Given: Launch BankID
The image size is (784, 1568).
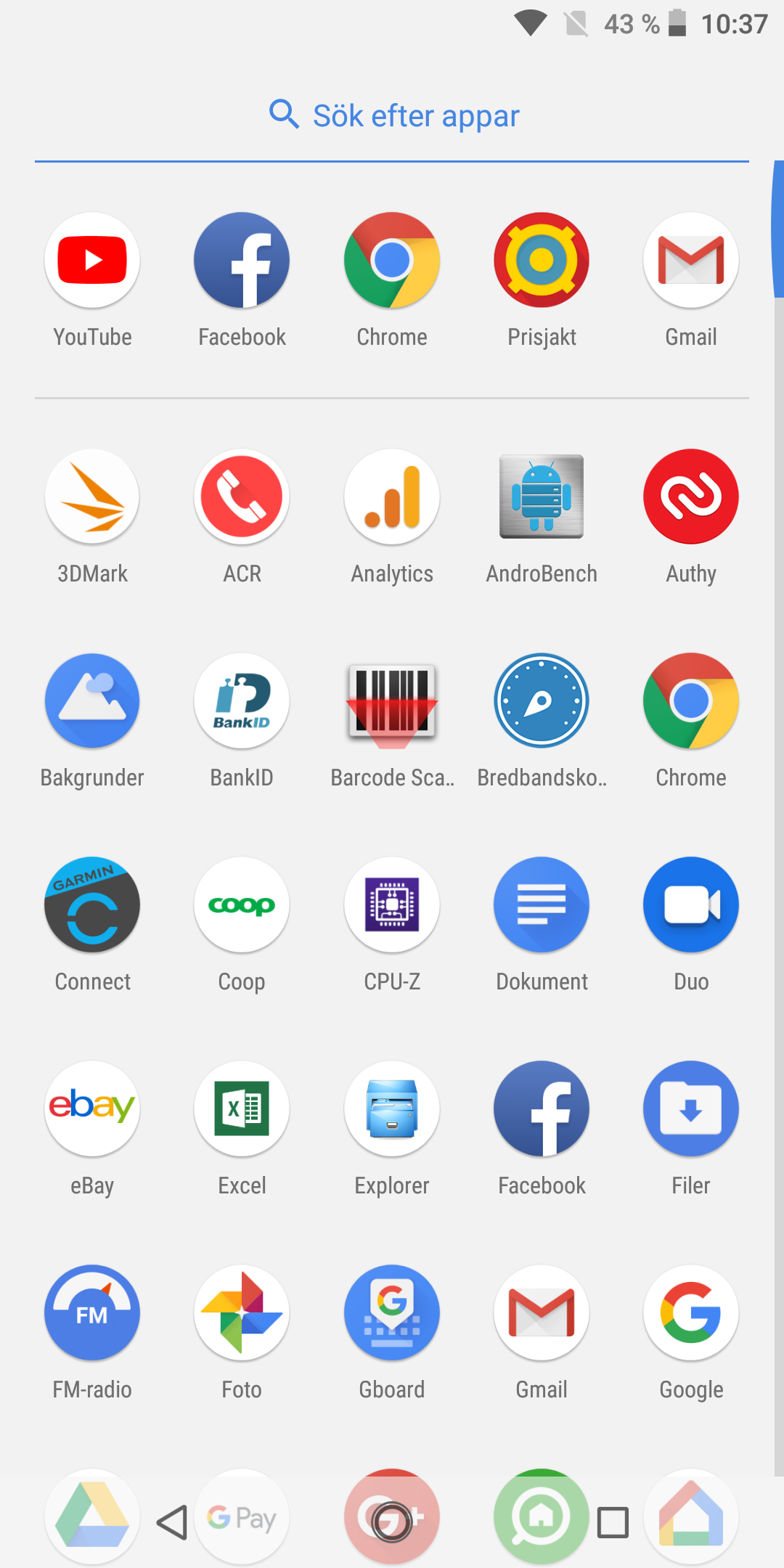Looking at the screenshot, I should pyautogui.click(x=242, y=701).
